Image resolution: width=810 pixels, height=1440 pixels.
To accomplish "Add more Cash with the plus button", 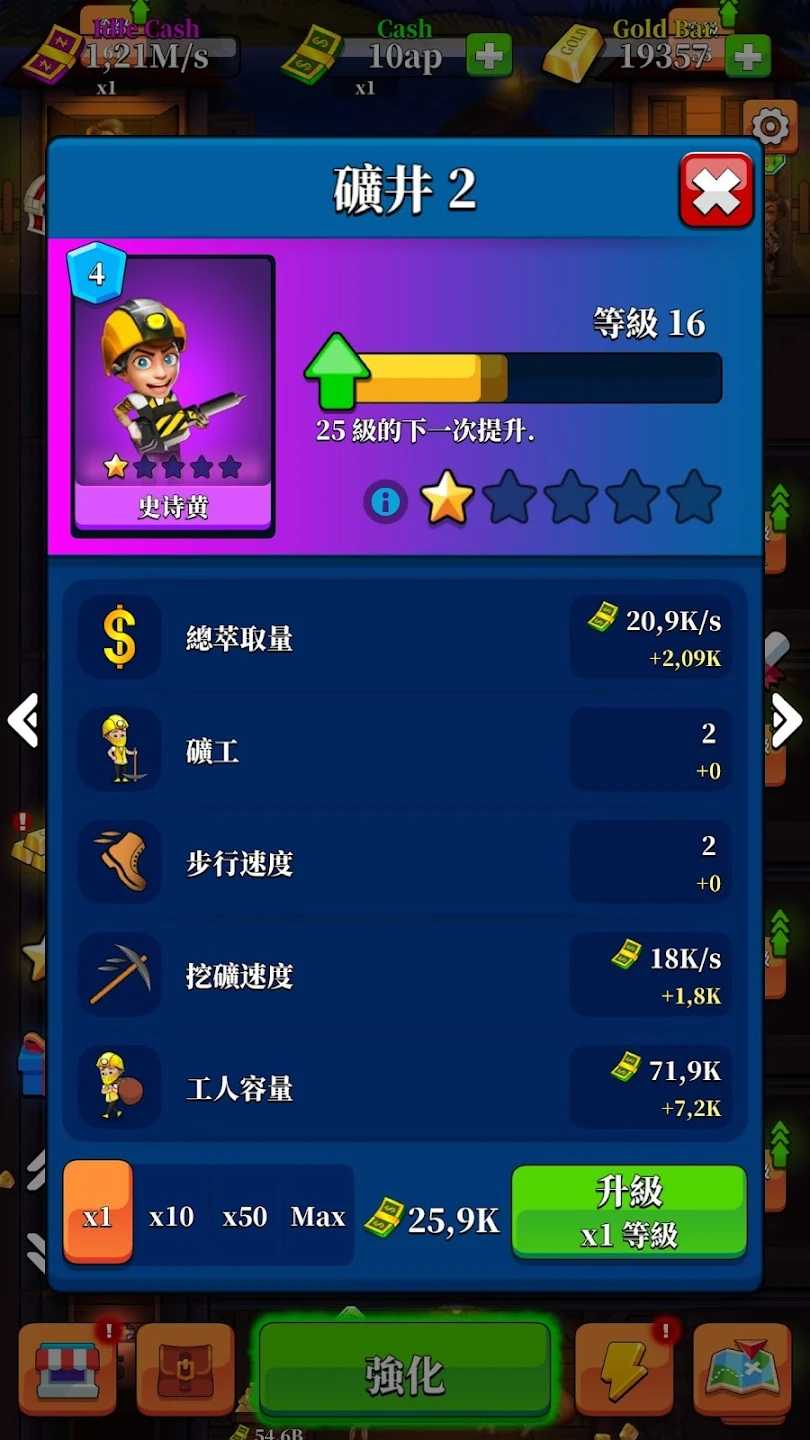I will tap(488, 56).
